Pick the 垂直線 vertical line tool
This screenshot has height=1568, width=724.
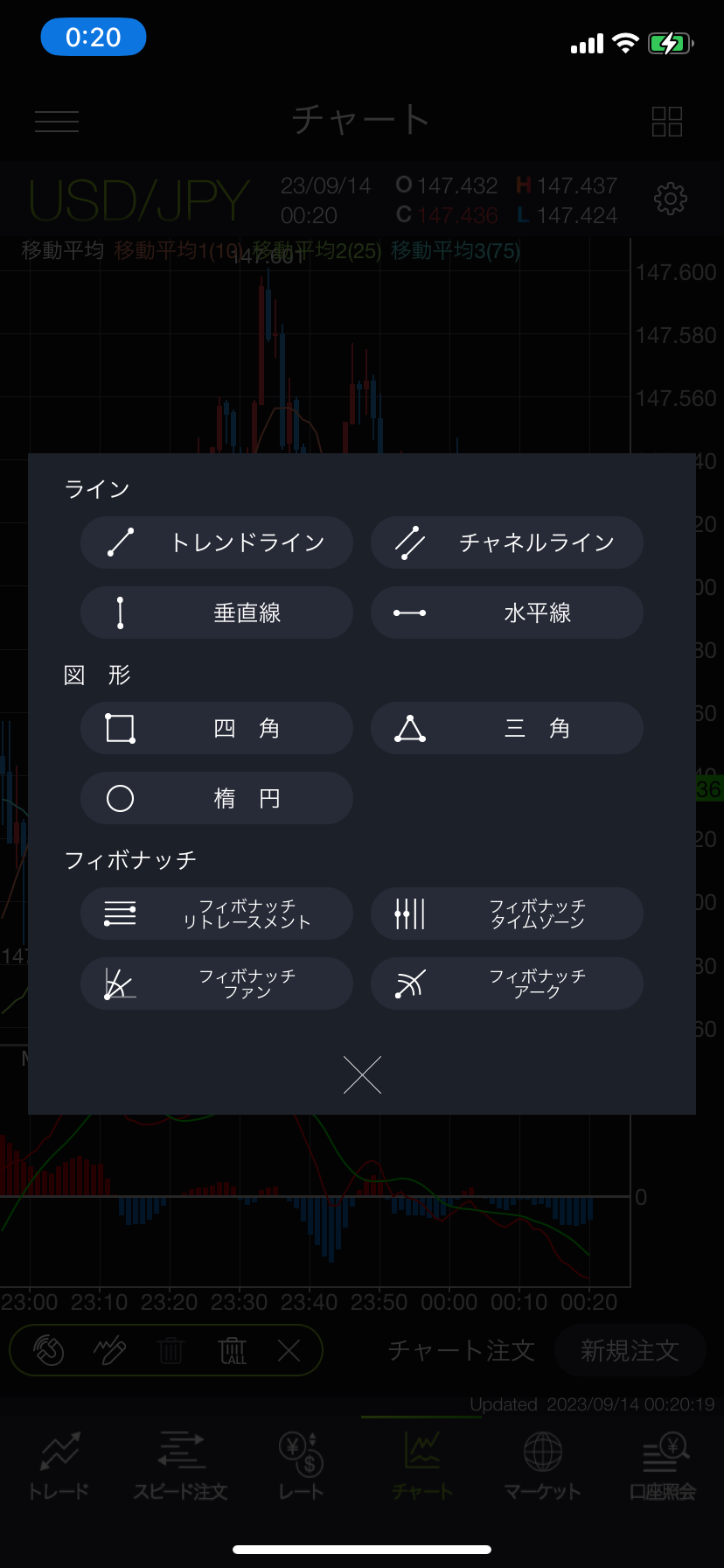217,612
